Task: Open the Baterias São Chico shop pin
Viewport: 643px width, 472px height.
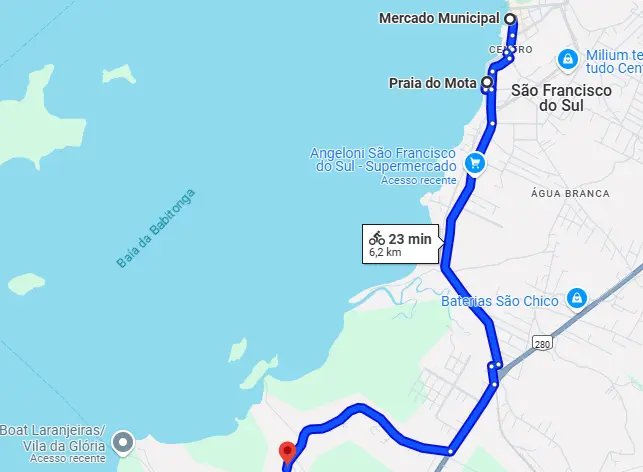Action: pos(576,298)
